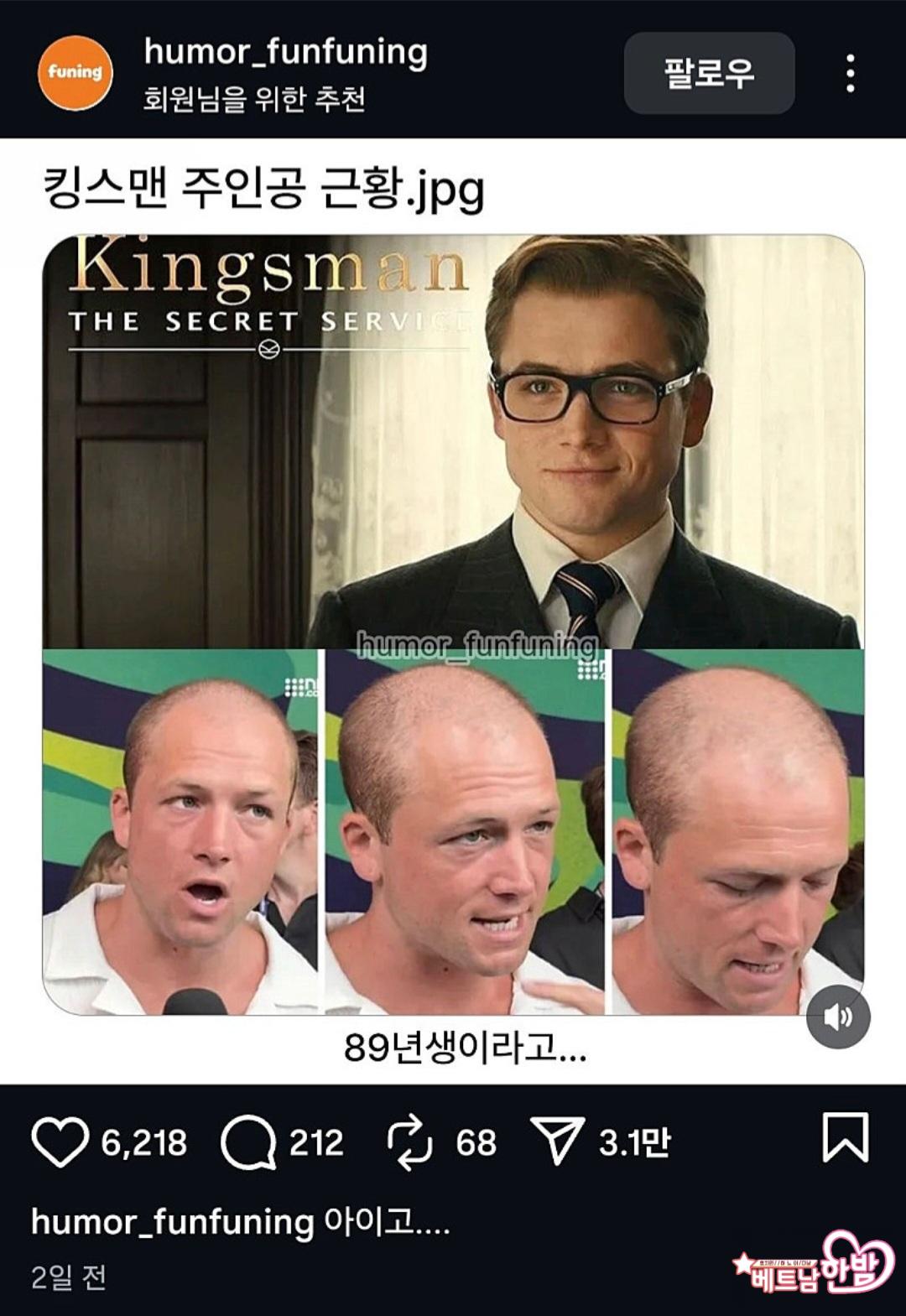Follow humor_funfuning with 팔로우 button
The width and height of the screenshot is (906, 1316).
709,73
